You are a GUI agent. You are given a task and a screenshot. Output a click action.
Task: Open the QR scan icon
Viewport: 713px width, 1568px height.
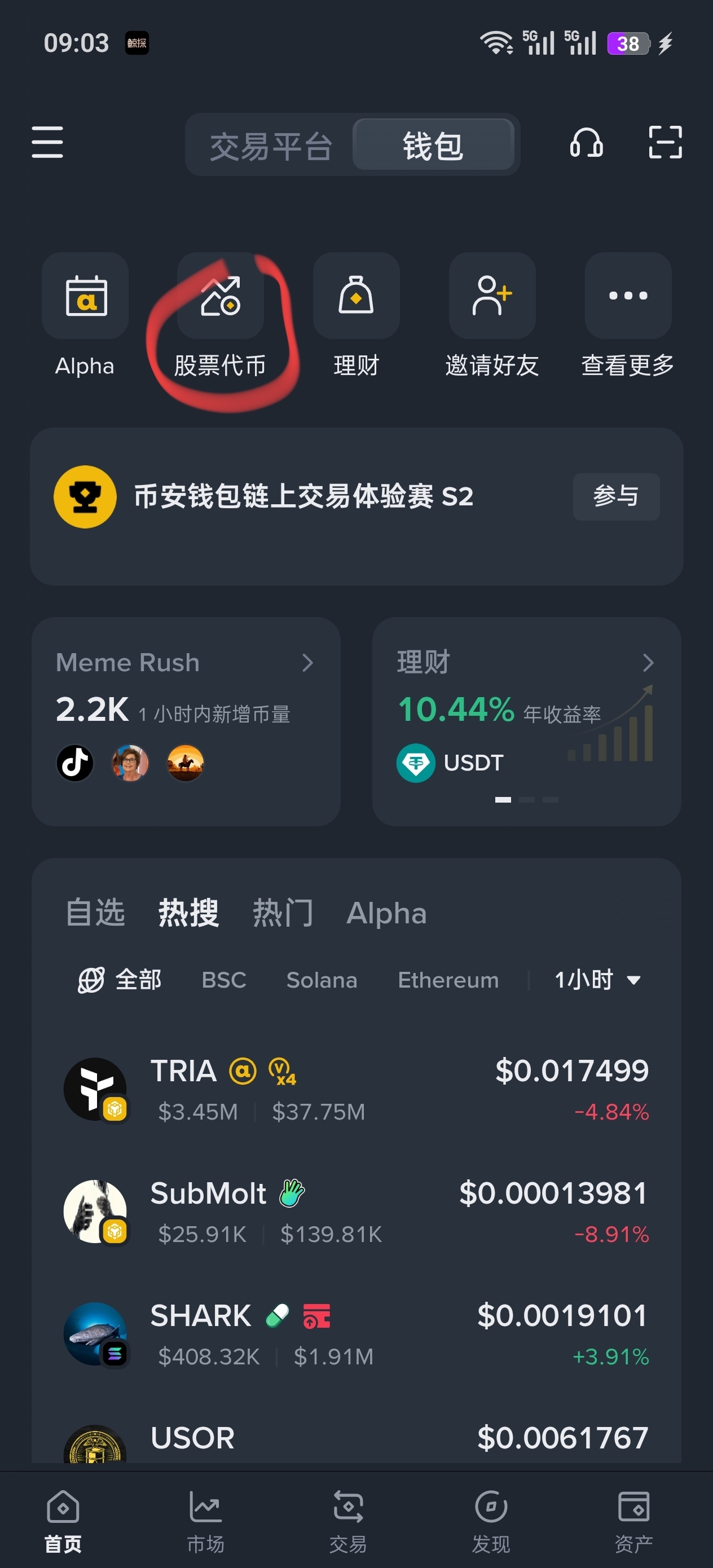click(664, 143)
